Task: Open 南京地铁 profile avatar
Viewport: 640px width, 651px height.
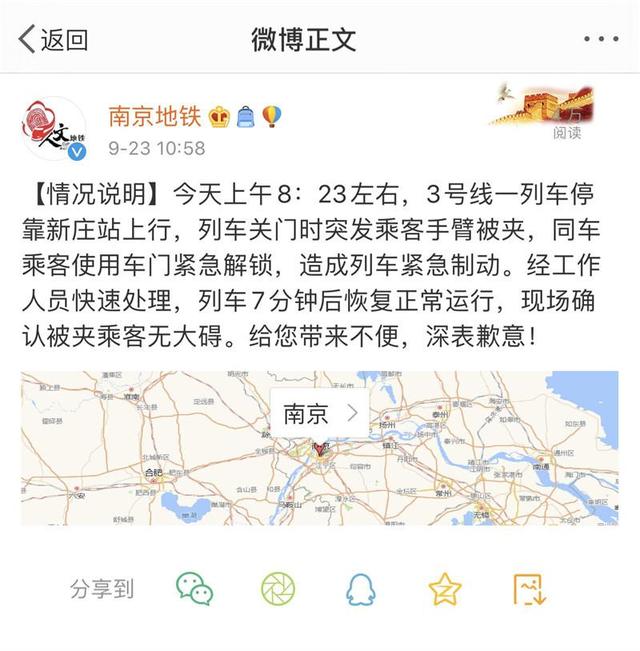Action: click(54, 129)
